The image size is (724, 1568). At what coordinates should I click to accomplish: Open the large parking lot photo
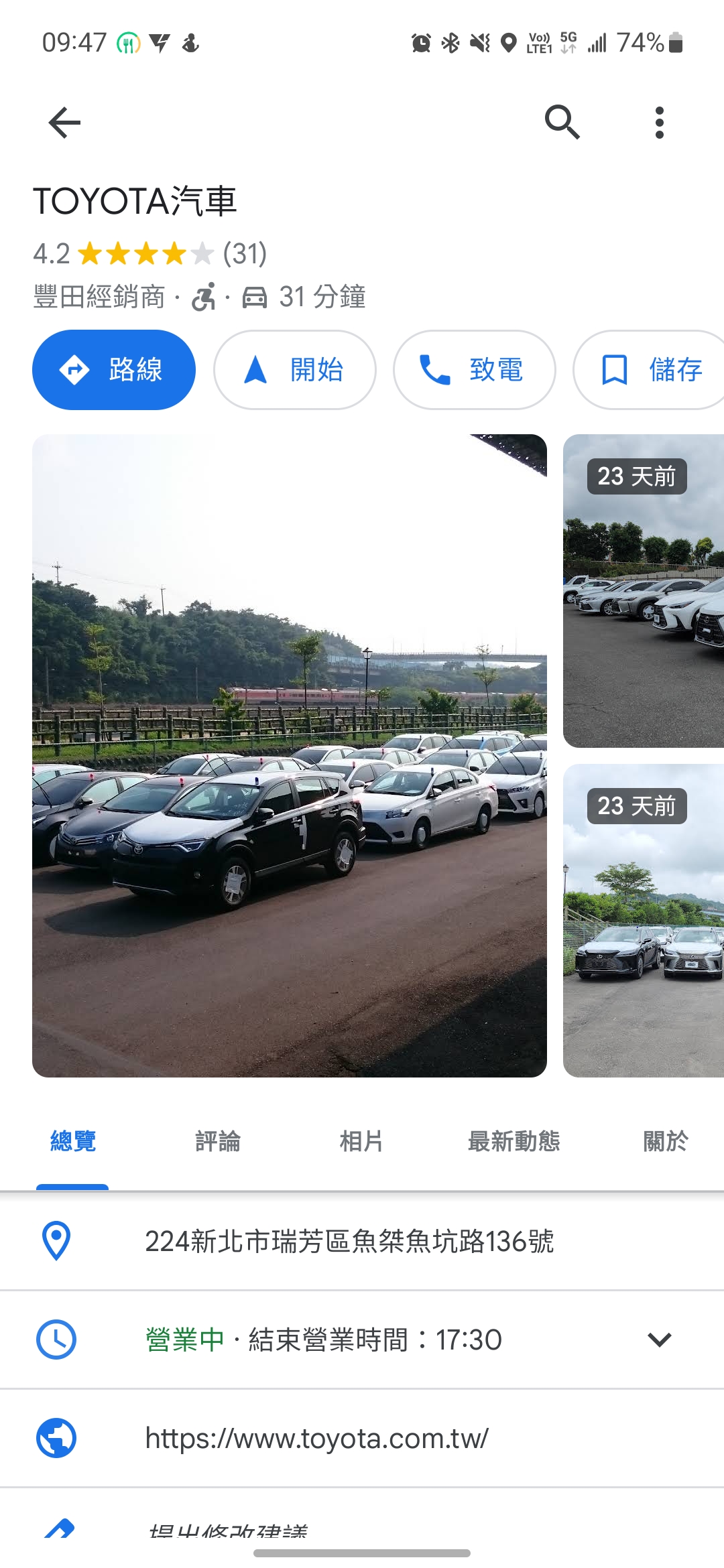290,755
